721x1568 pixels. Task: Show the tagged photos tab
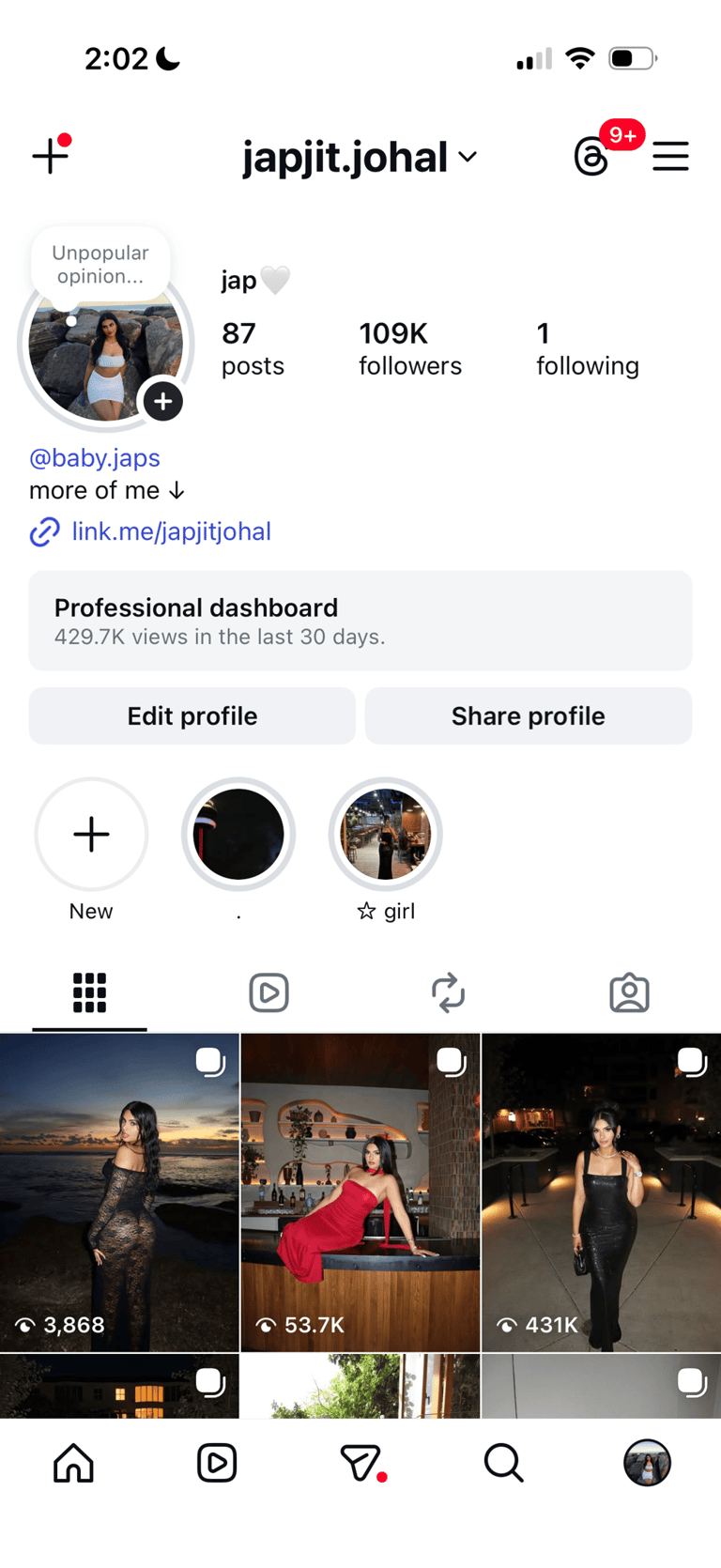(629, 992)
